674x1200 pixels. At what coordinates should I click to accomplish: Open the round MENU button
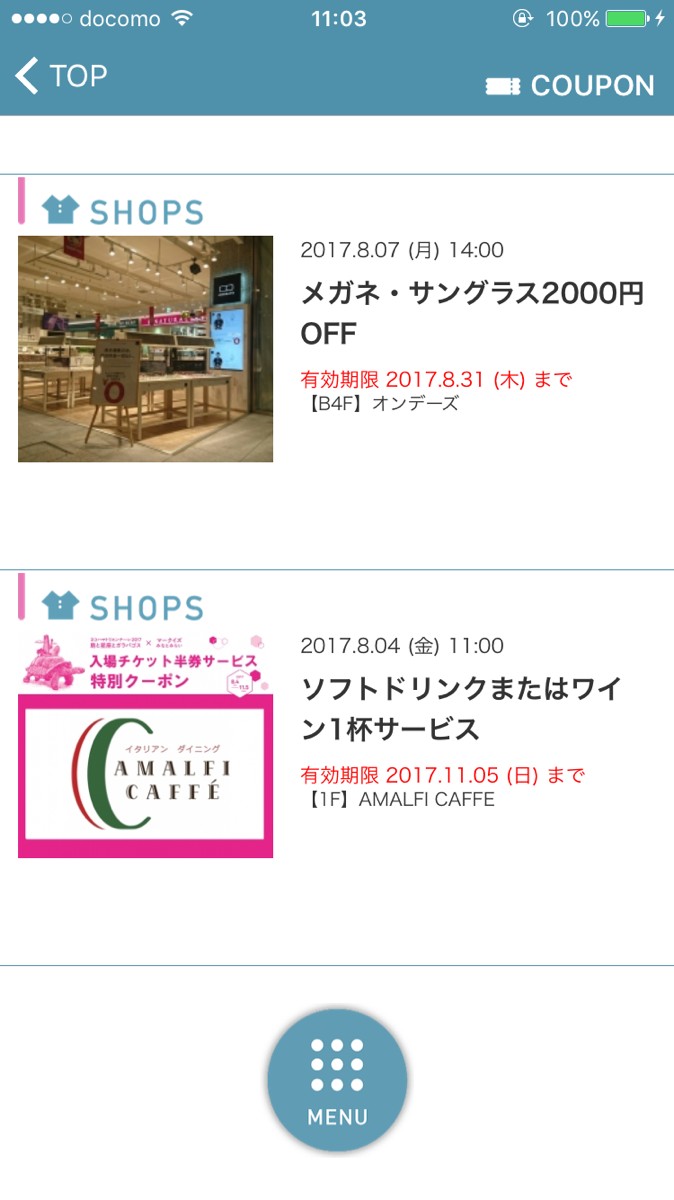click(337, 1080)
